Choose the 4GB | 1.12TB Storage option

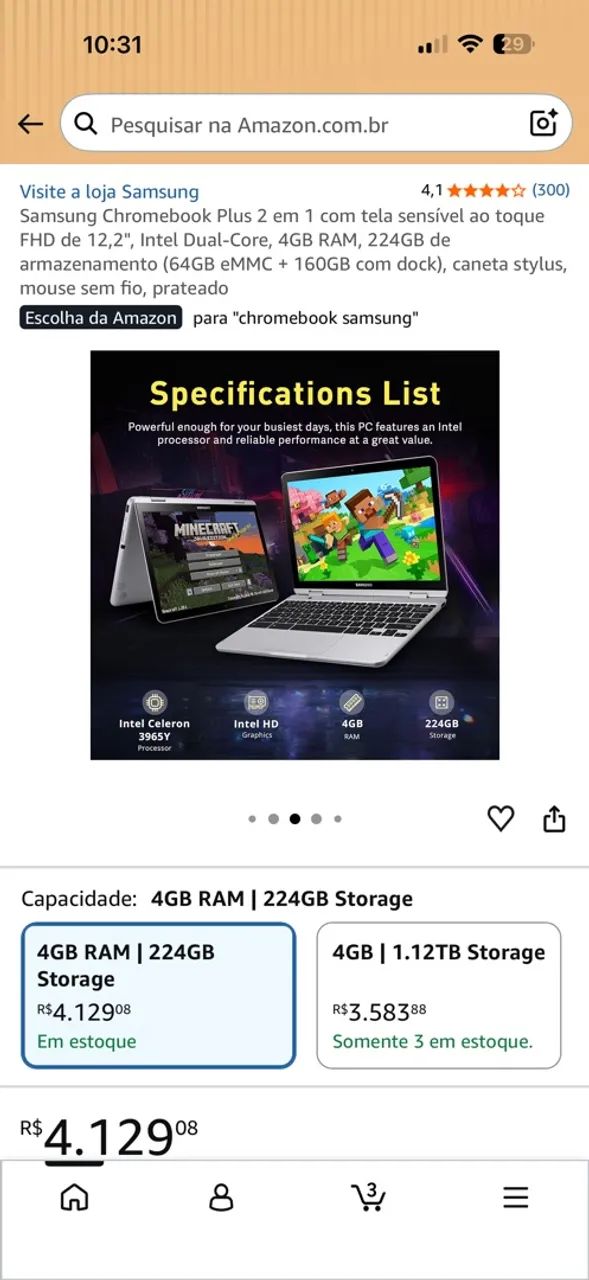tap(439, 995)
